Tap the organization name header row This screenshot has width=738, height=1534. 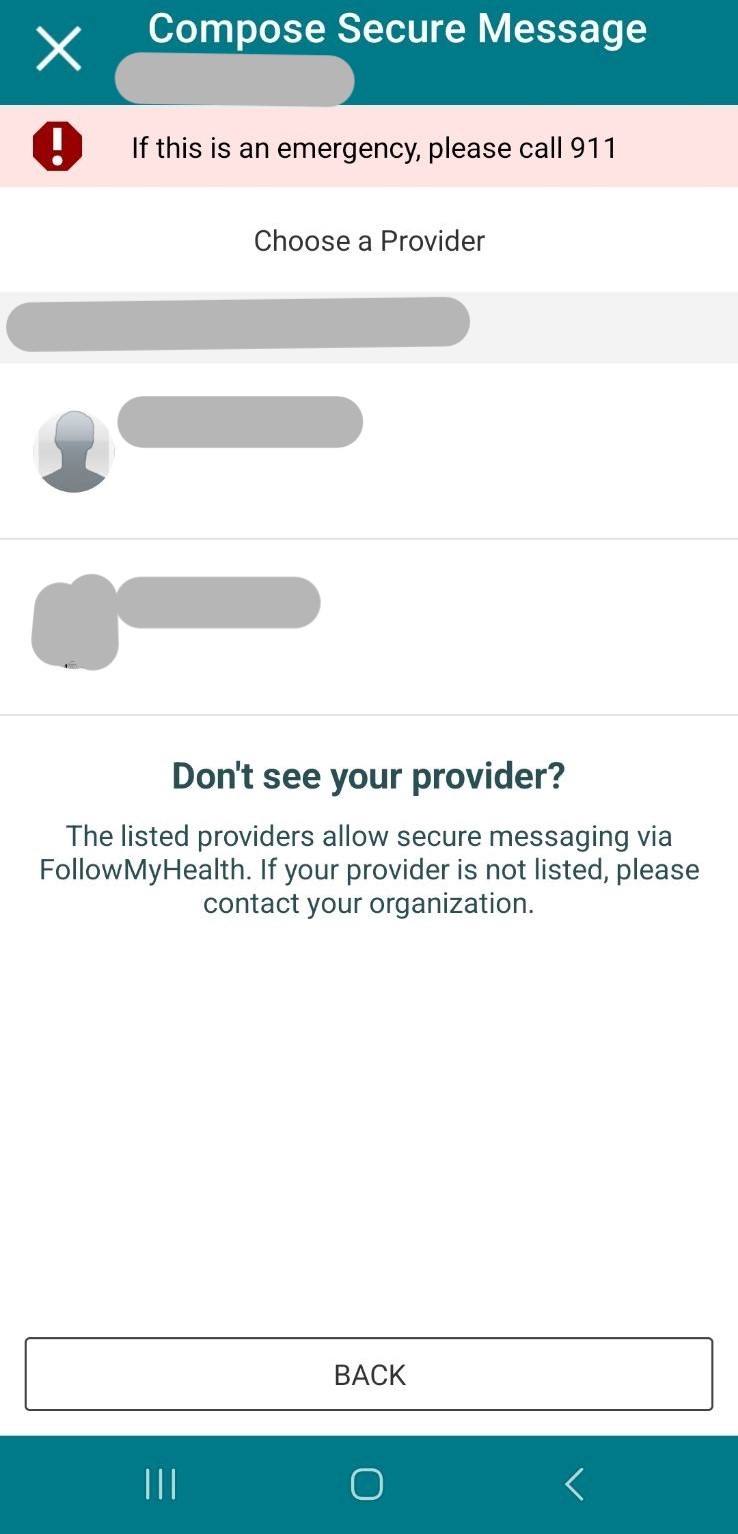click(369, 322)
